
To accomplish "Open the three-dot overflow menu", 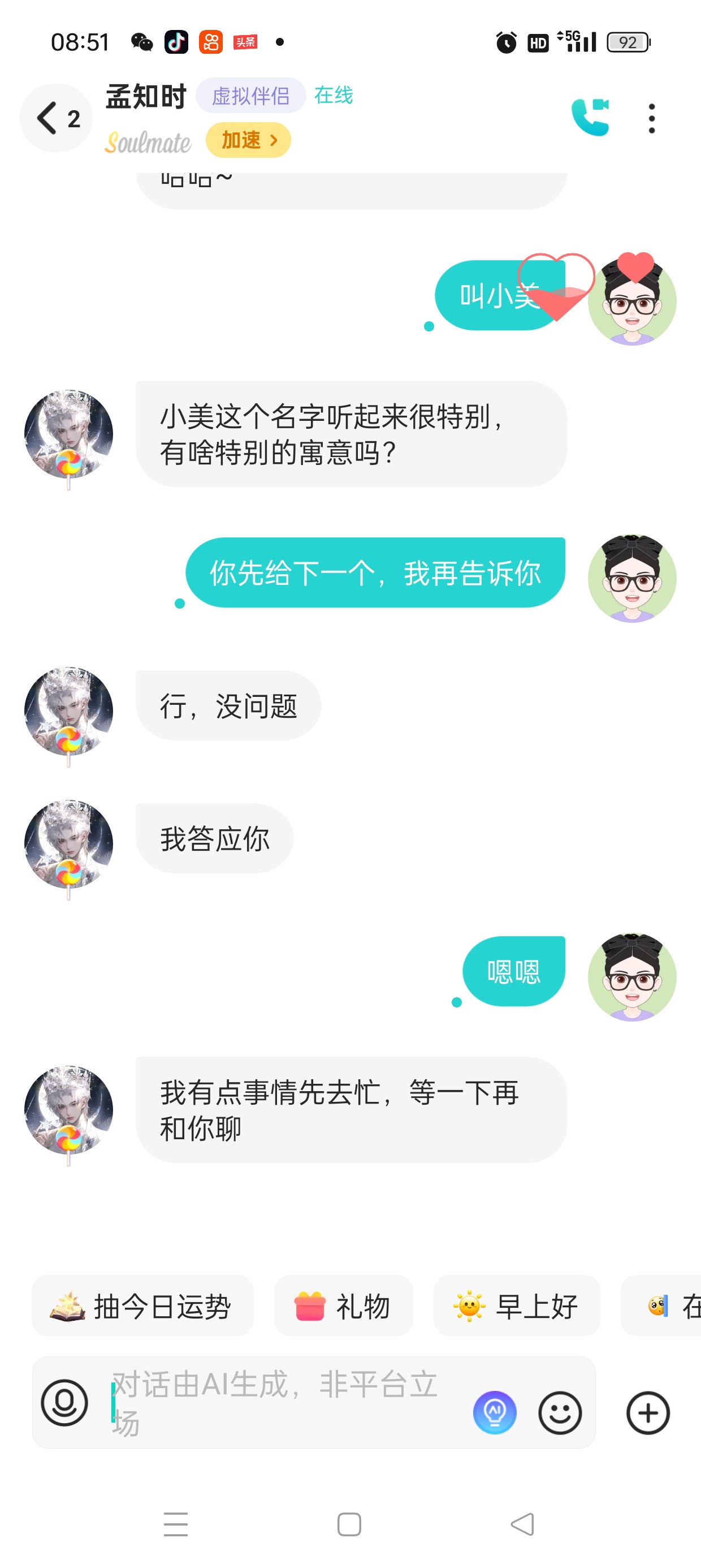I will pos(652,118).
